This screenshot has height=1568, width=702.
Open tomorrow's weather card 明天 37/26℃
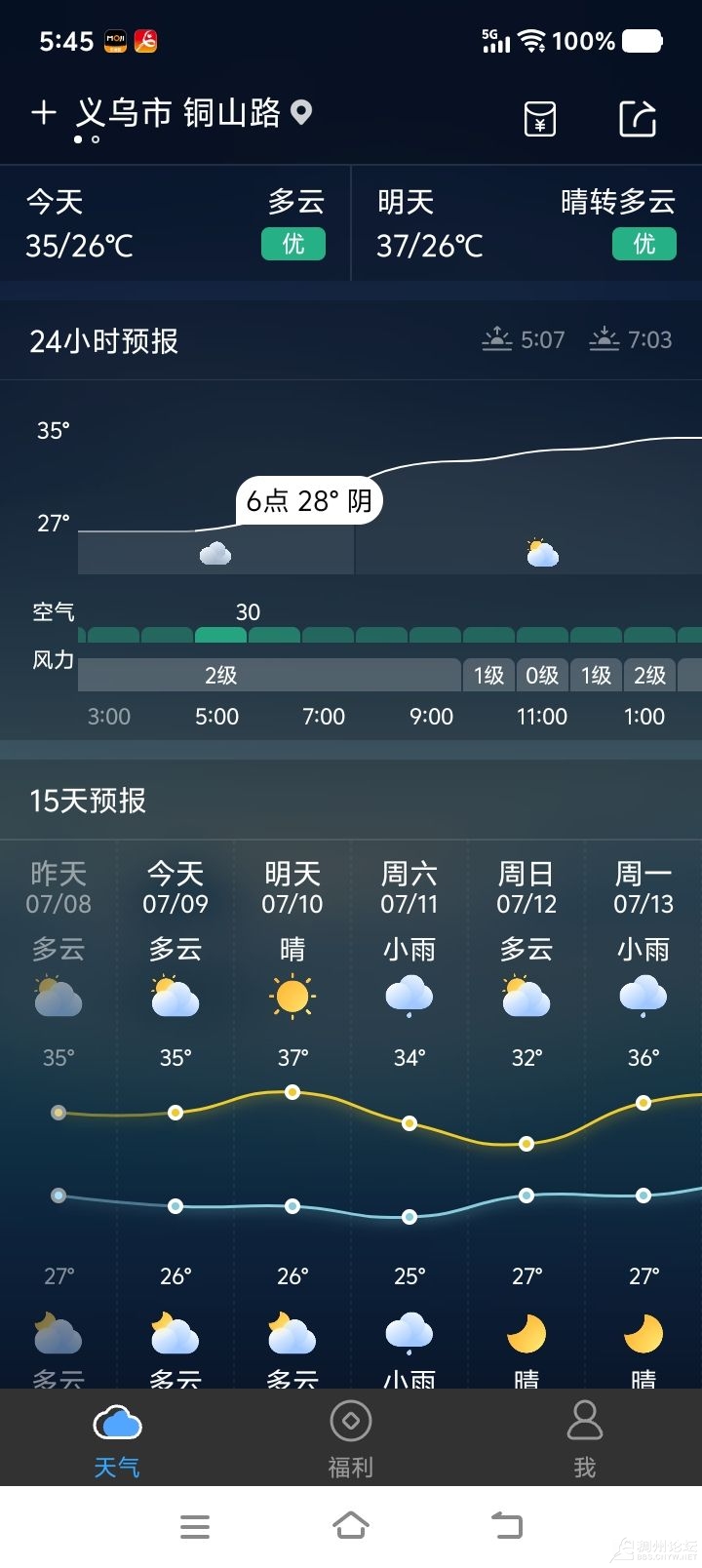coord(526,223)
